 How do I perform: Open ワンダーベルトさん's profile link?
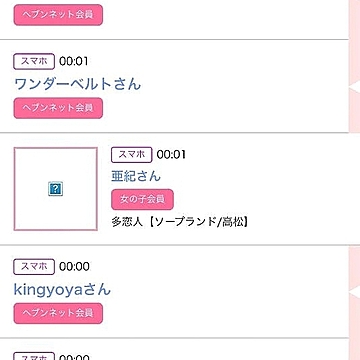coord(78,84)
